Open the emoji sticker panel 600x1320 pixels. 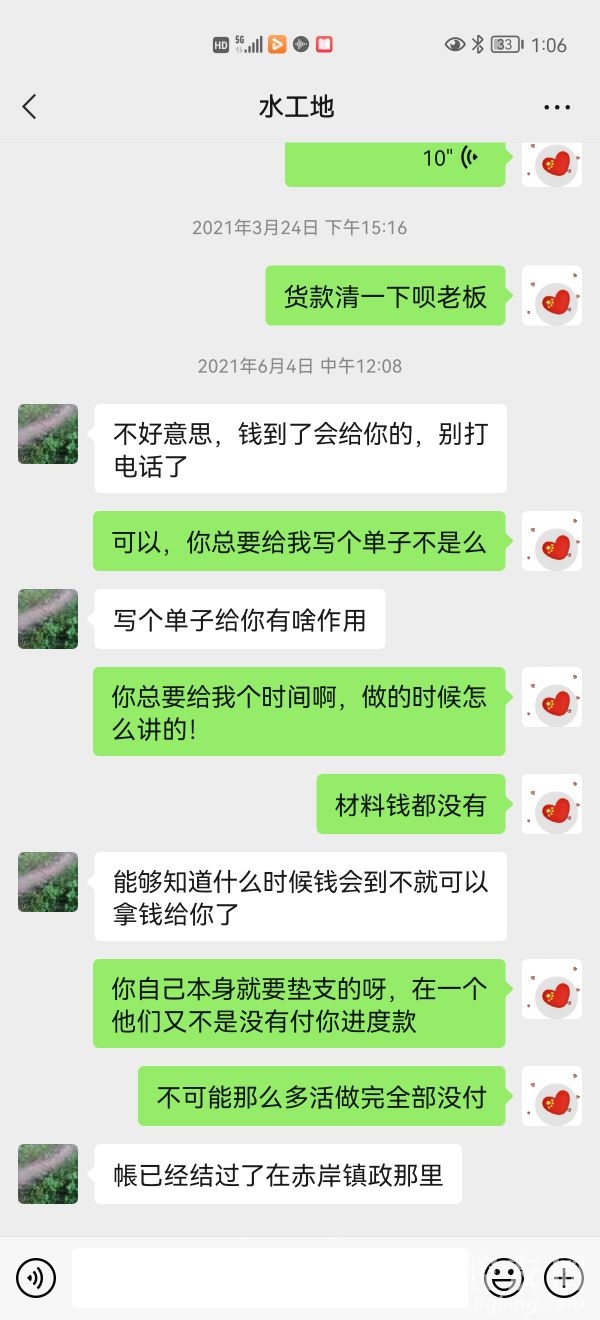504,1277
